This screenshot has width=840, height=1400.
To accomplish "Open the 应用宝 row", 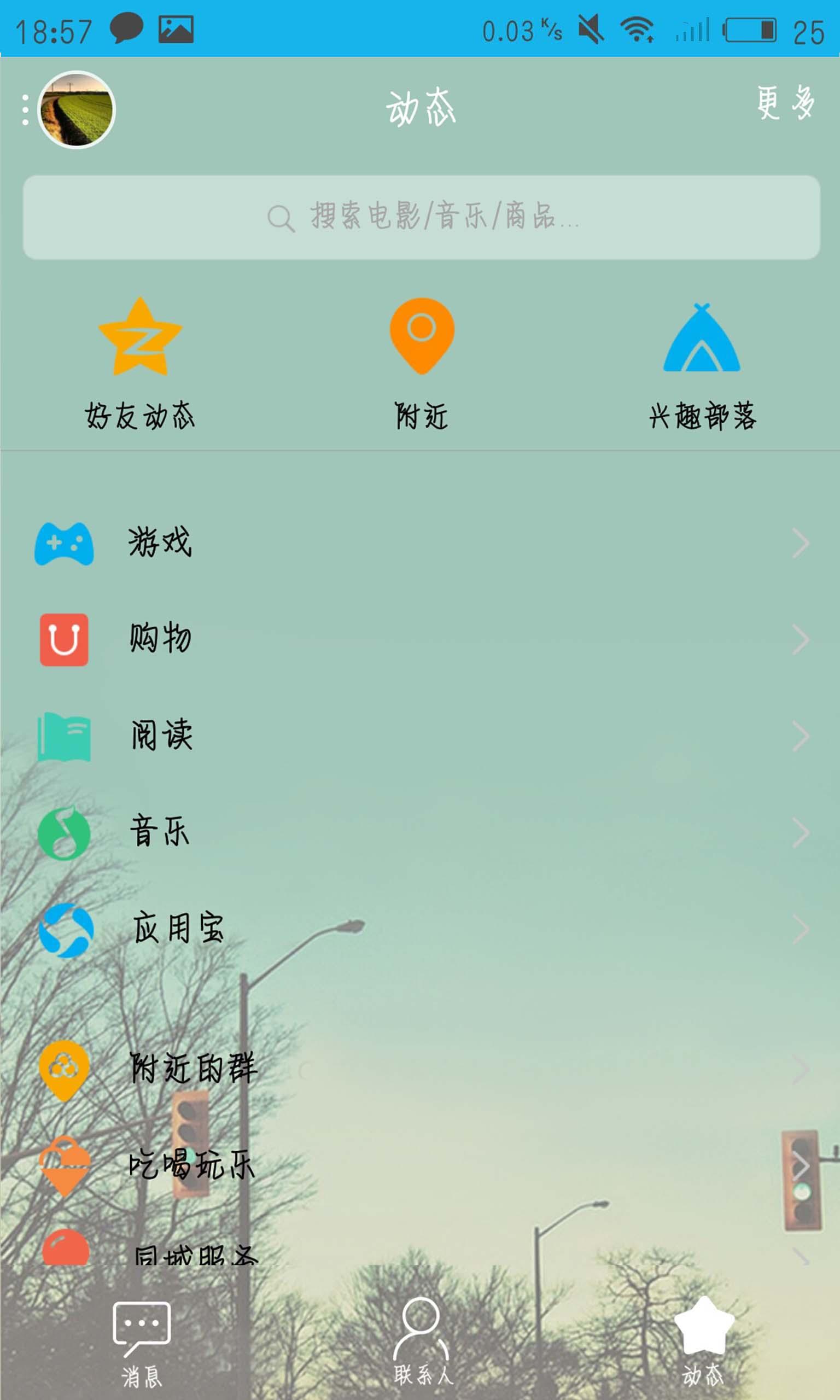I will tap(420, 929).
